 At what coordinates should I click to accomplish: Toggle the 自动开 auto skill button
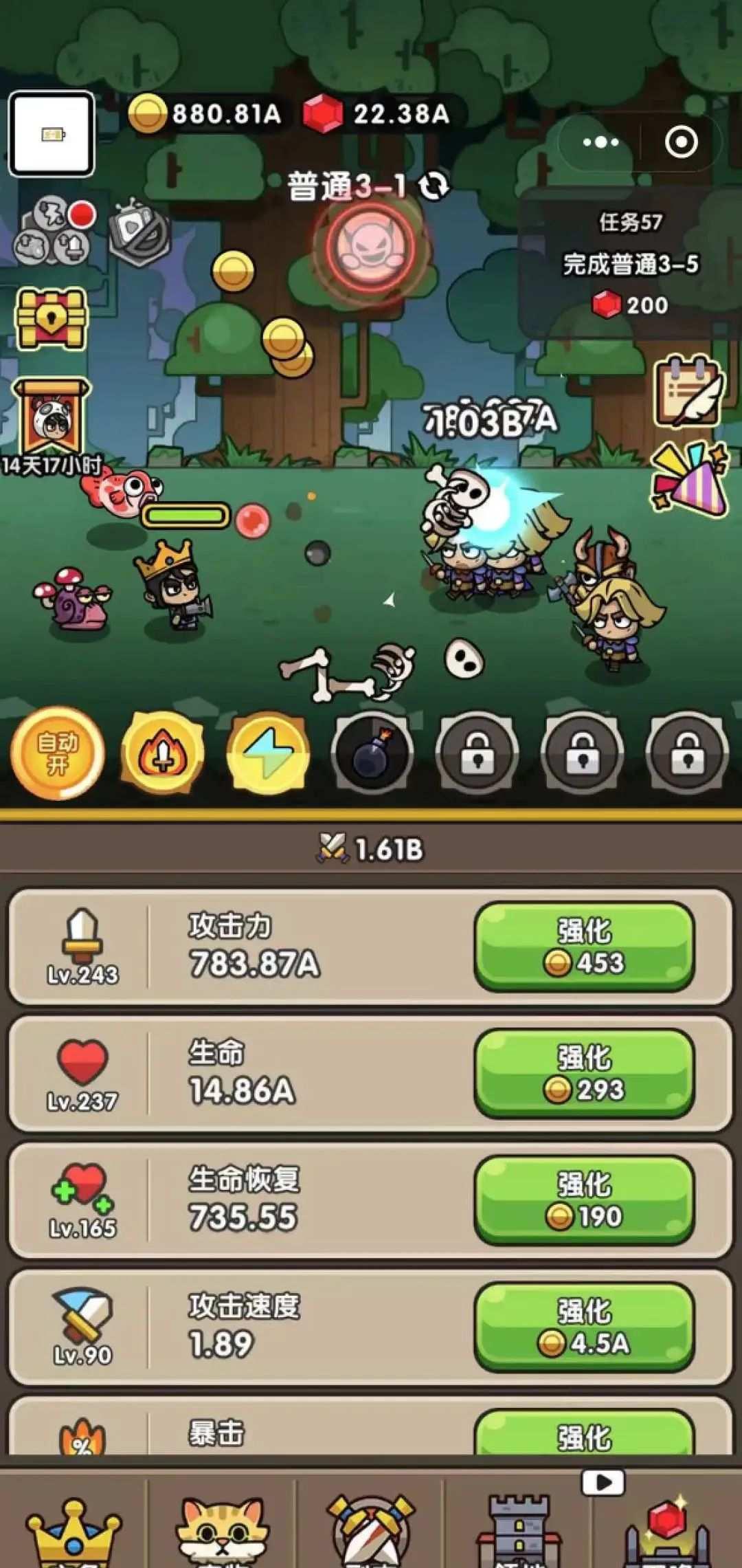[x=58, y=753]
